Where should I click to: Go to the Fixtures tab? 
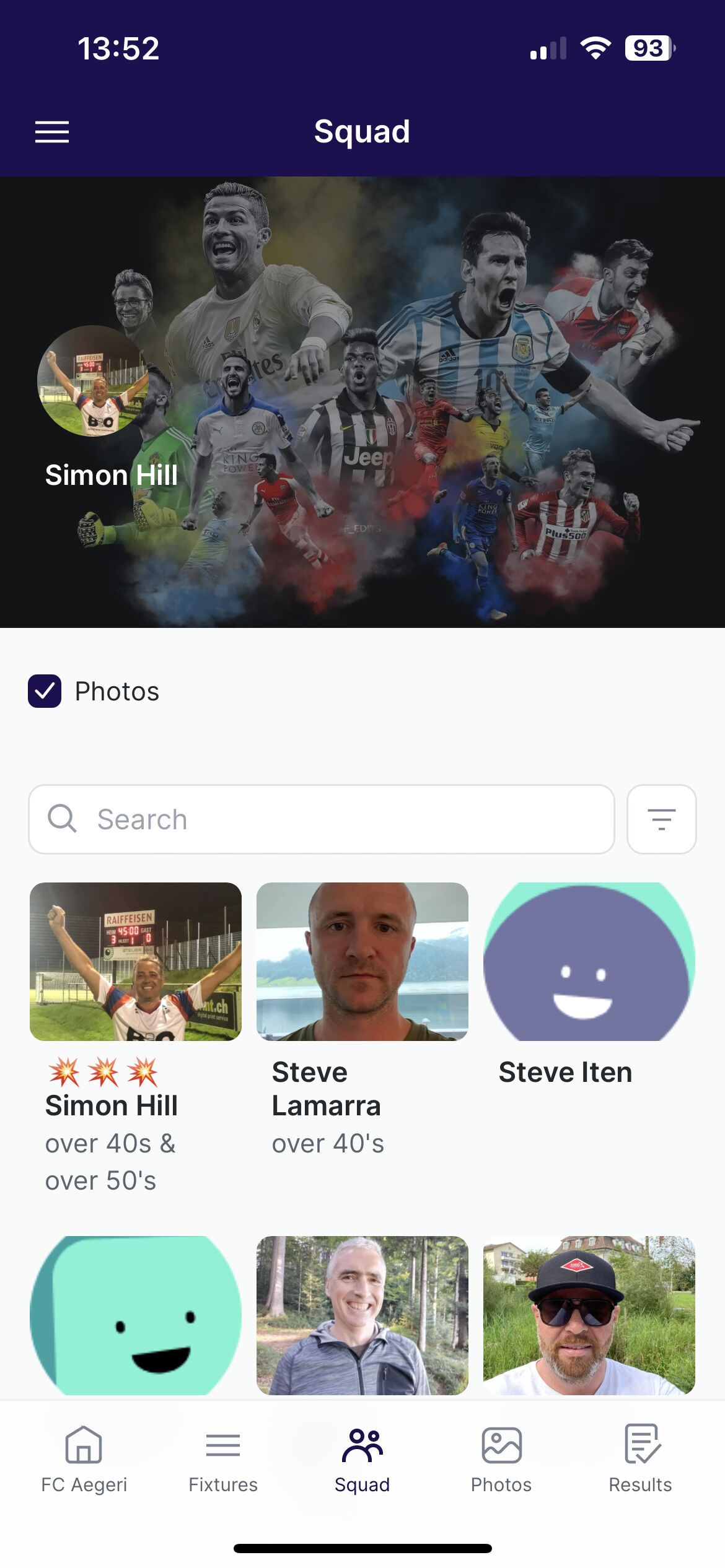pos(223,1458)
